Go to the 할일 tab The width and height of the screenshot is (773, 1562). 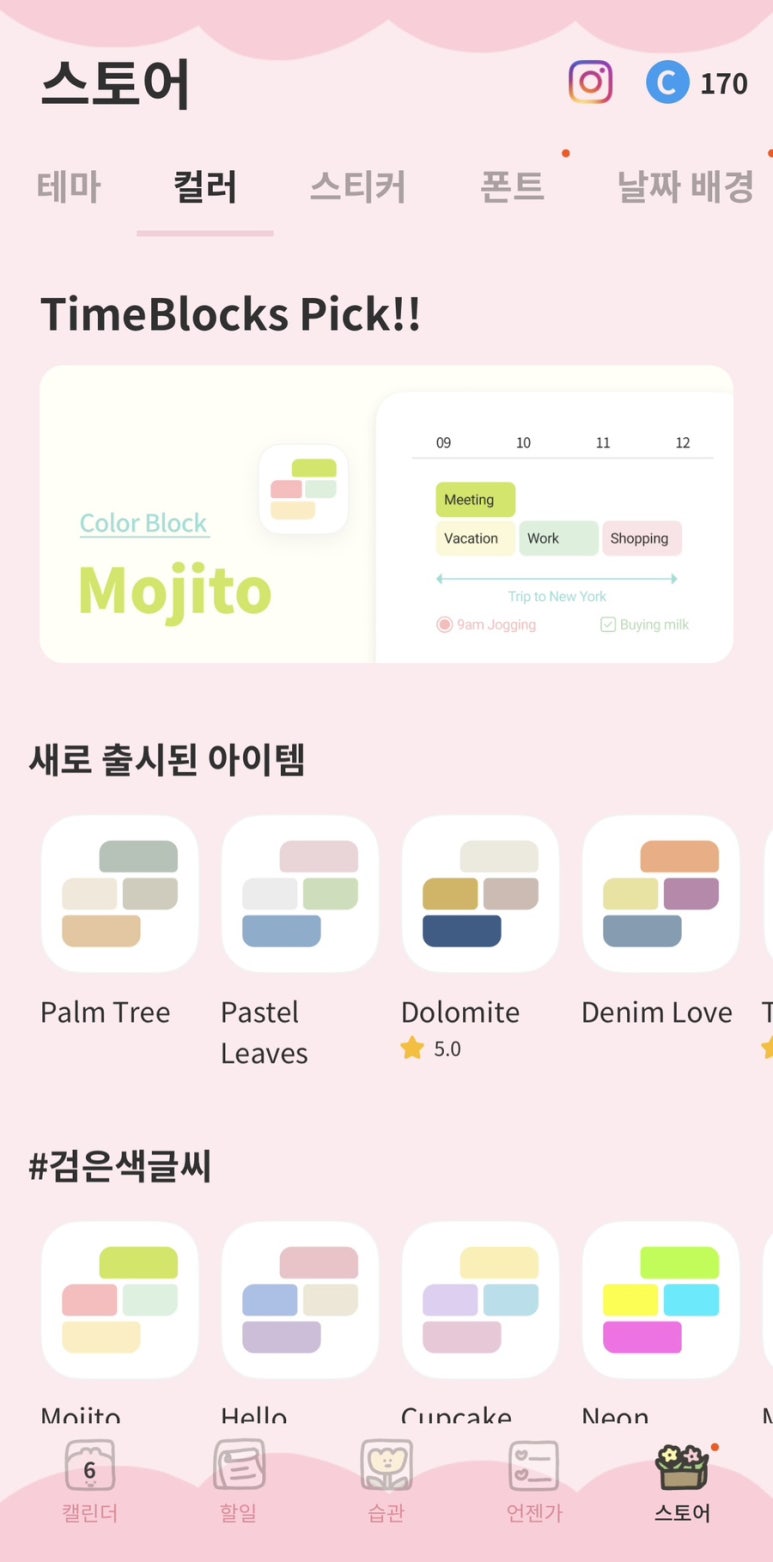(238, 1482)
